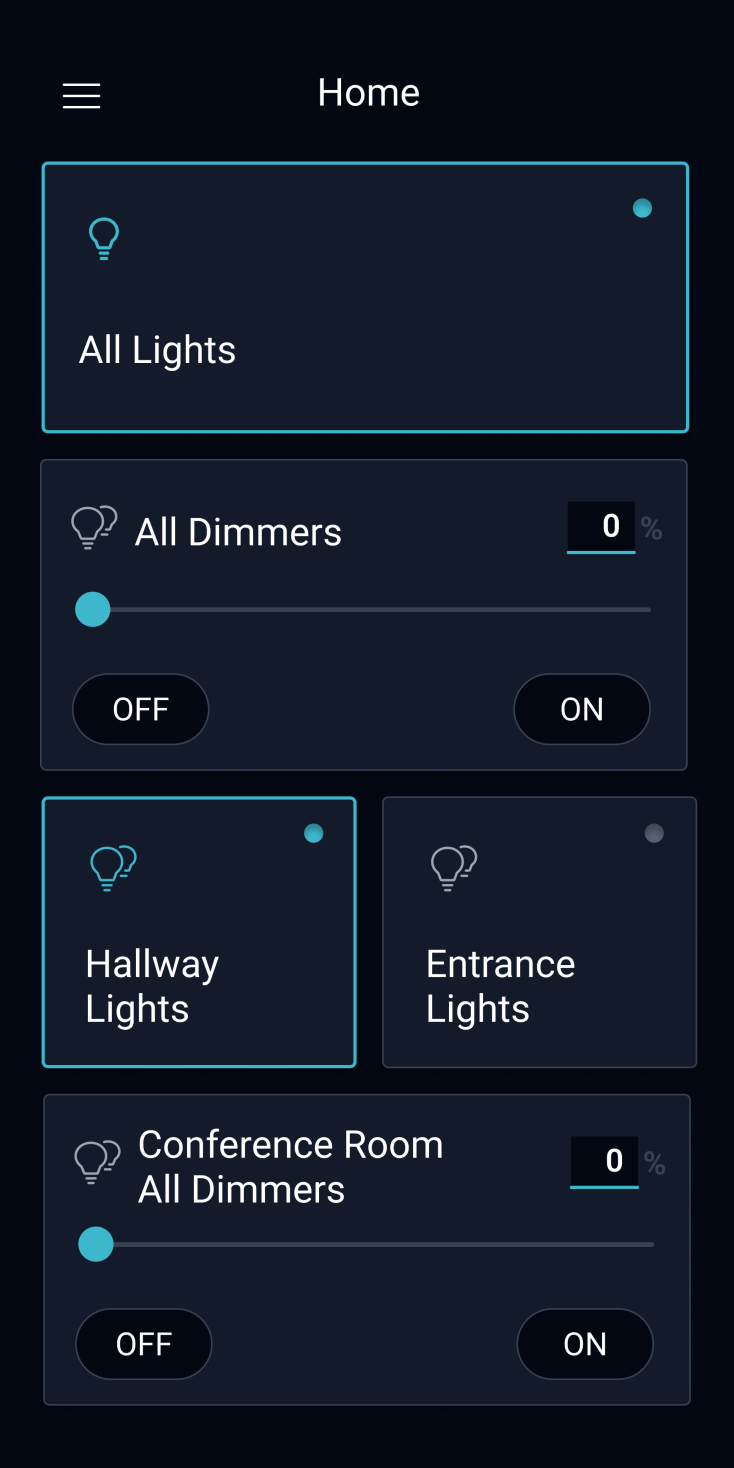This screenshot has height=1468, width=734.
Task: Turn Conference Room dimmers on
Action: 585,1344
